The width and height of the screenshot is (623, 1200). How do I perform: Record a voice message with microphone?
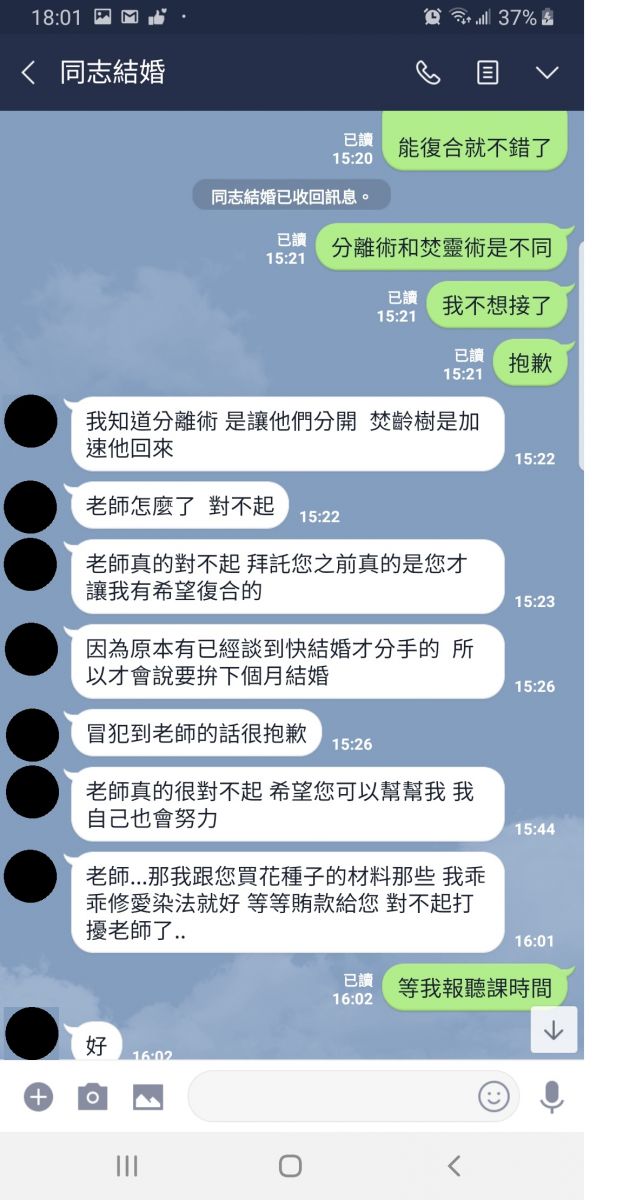(x=551, y=1097)
